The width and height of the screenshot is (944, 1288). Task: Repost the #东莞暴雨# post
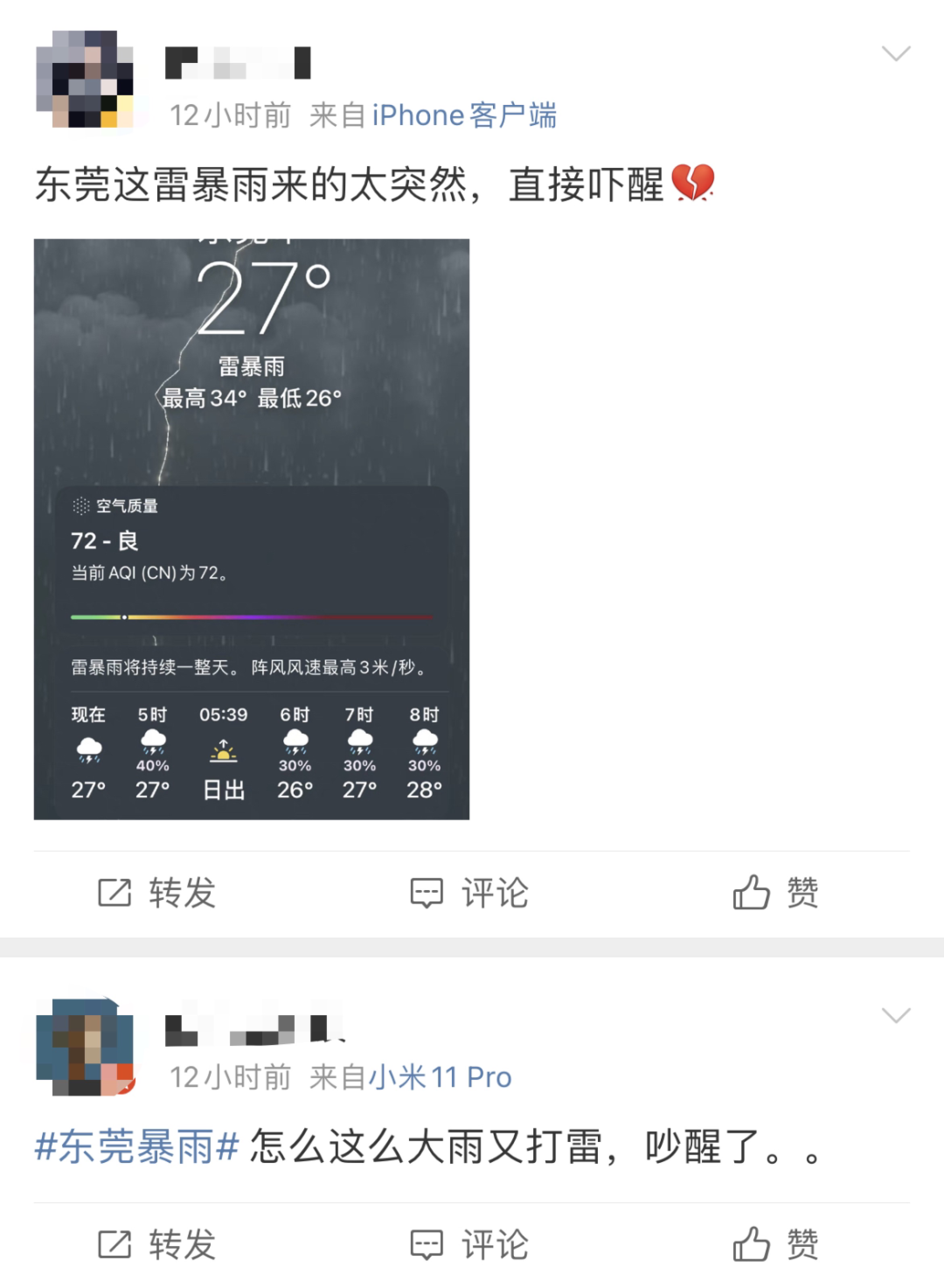pyautogui.click(x=157, y=1244)
